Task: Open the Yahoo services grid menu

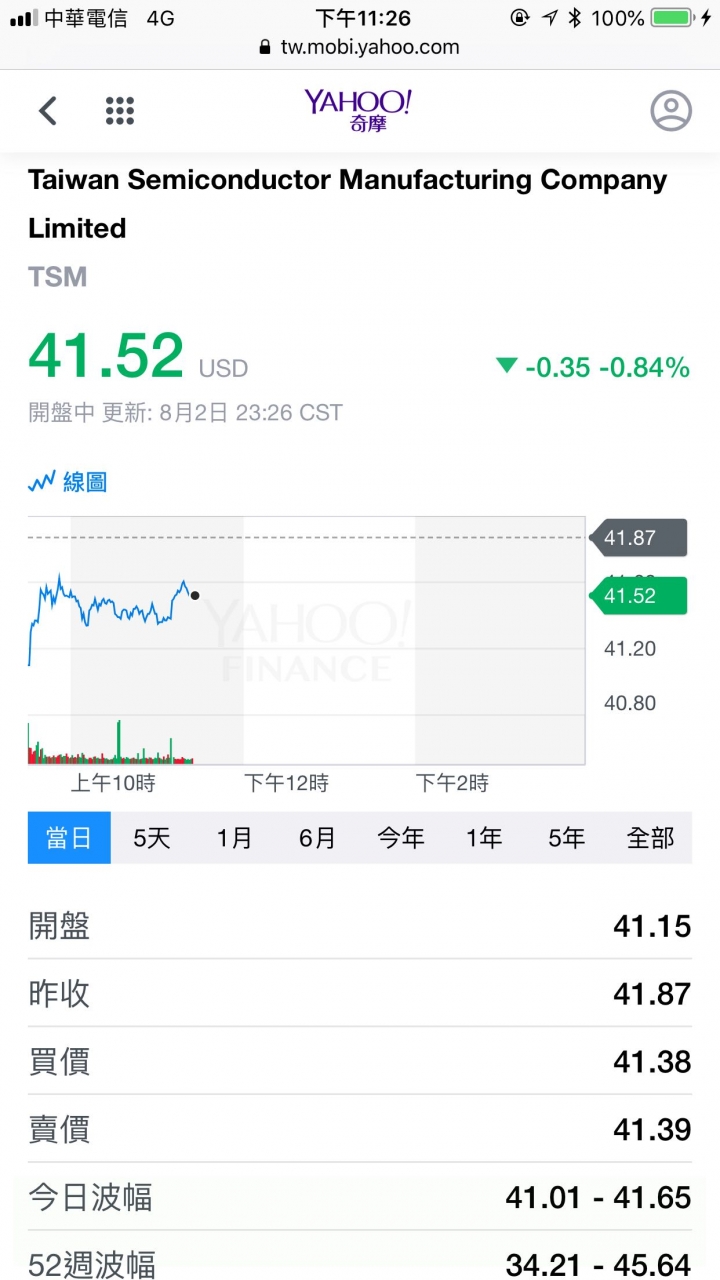Action: pyautogui.click(x=120, y=111)
